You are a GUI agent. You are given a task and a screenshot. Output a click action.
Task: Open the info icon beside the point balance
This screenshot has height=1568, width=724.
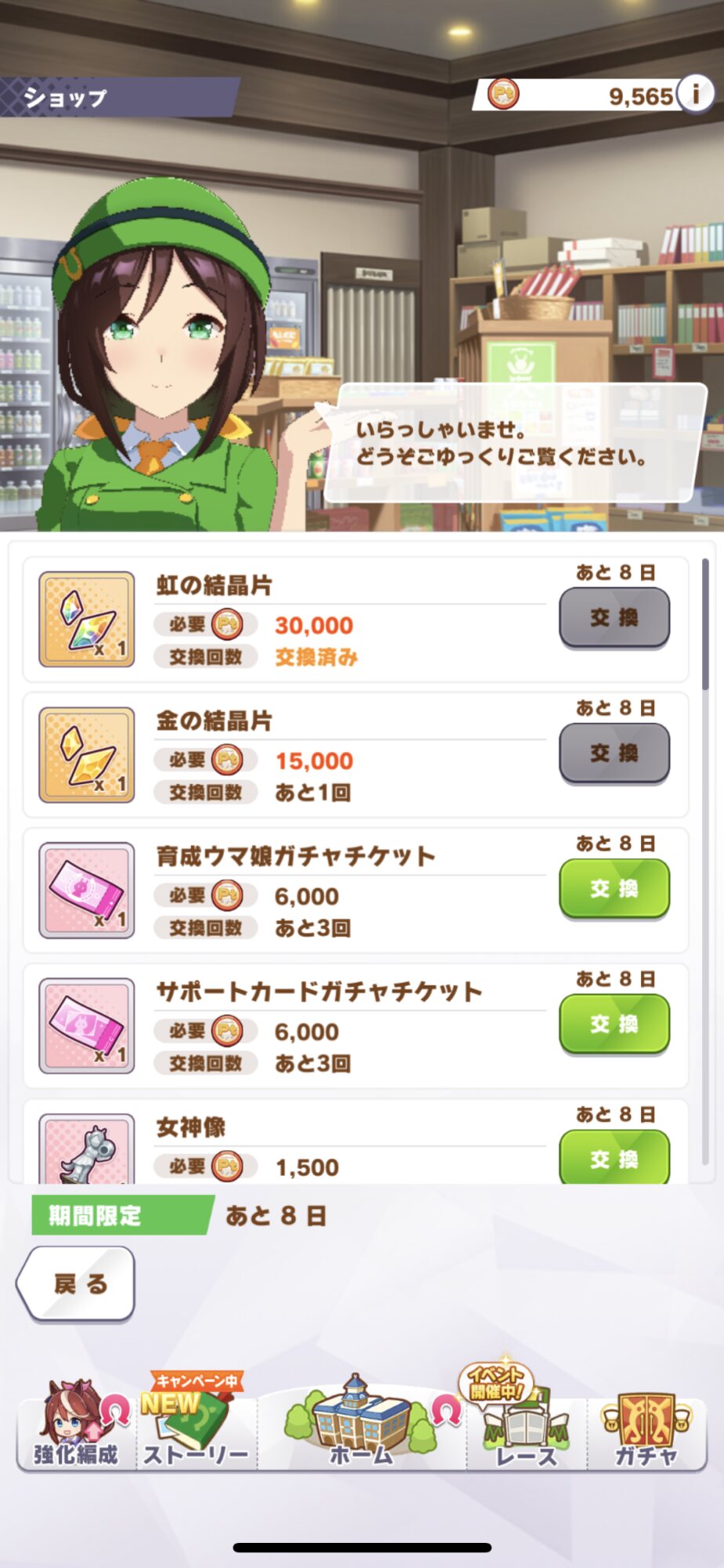click(x=695, y=95)
